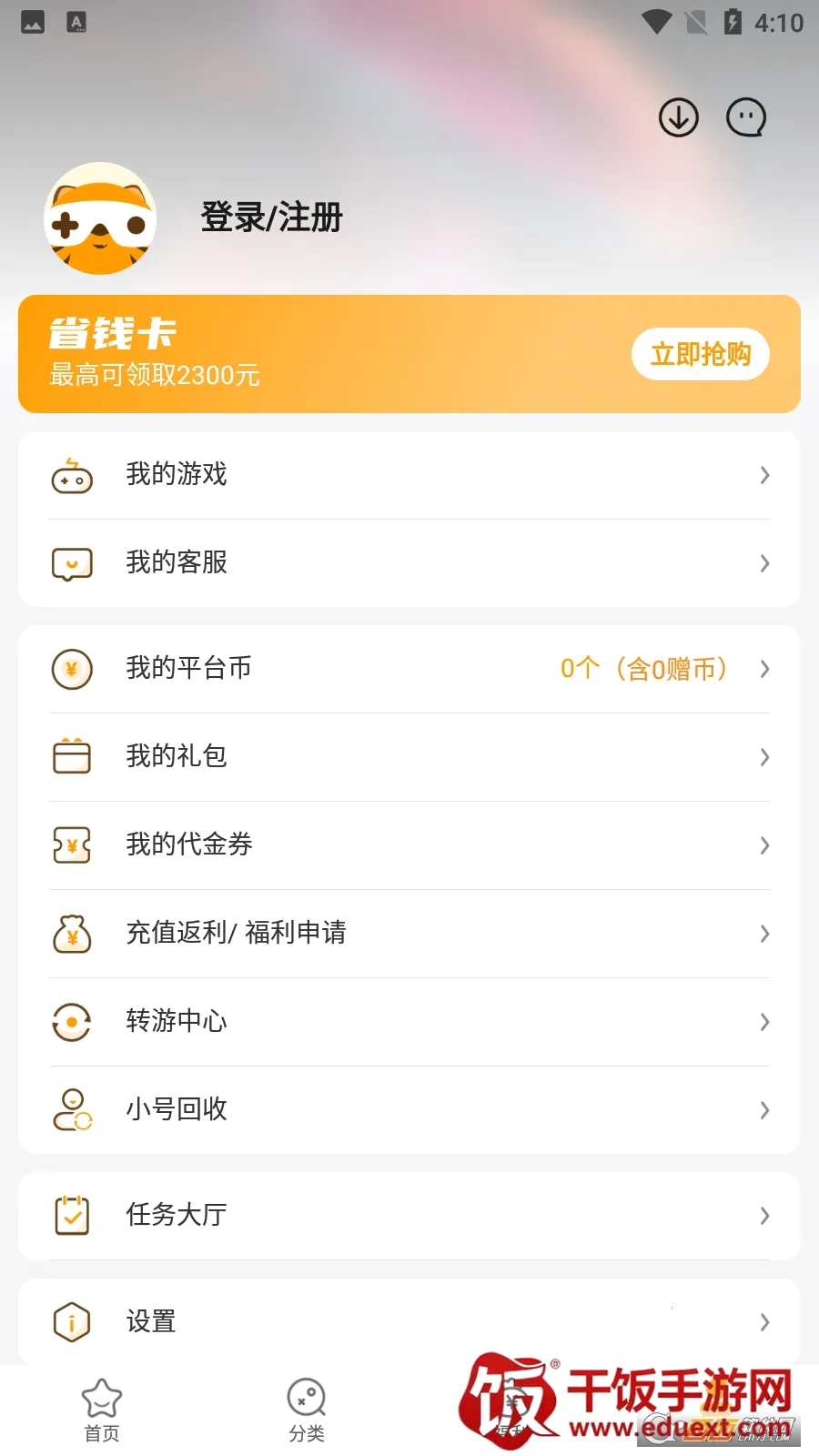The width and height of the screenshot is (819, 1456).
Task: Open 我的游戏
Action: (409, 475)
